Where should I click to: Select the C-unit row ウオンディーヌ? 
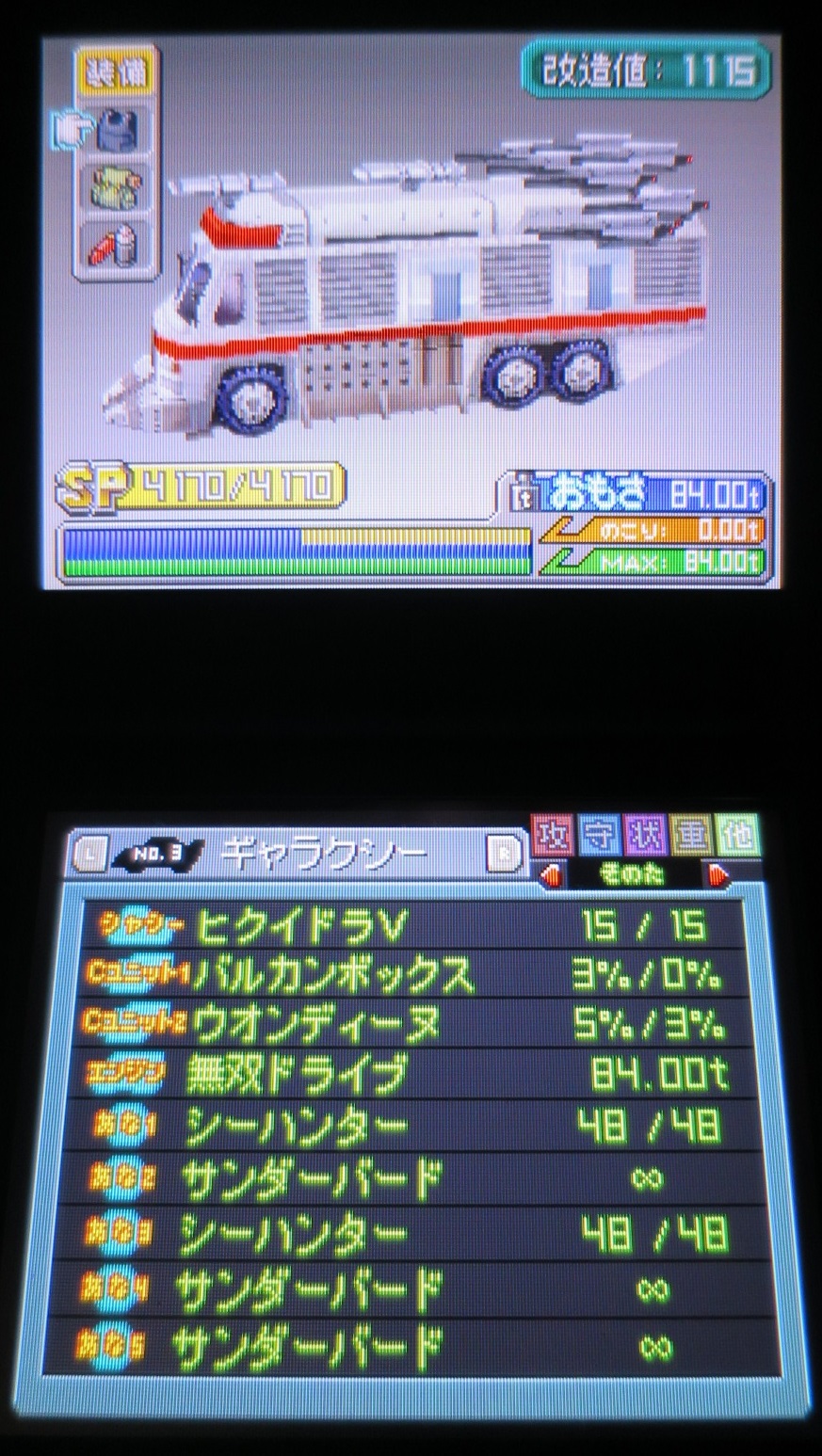pyautogui.click(x=414, y=1024)
